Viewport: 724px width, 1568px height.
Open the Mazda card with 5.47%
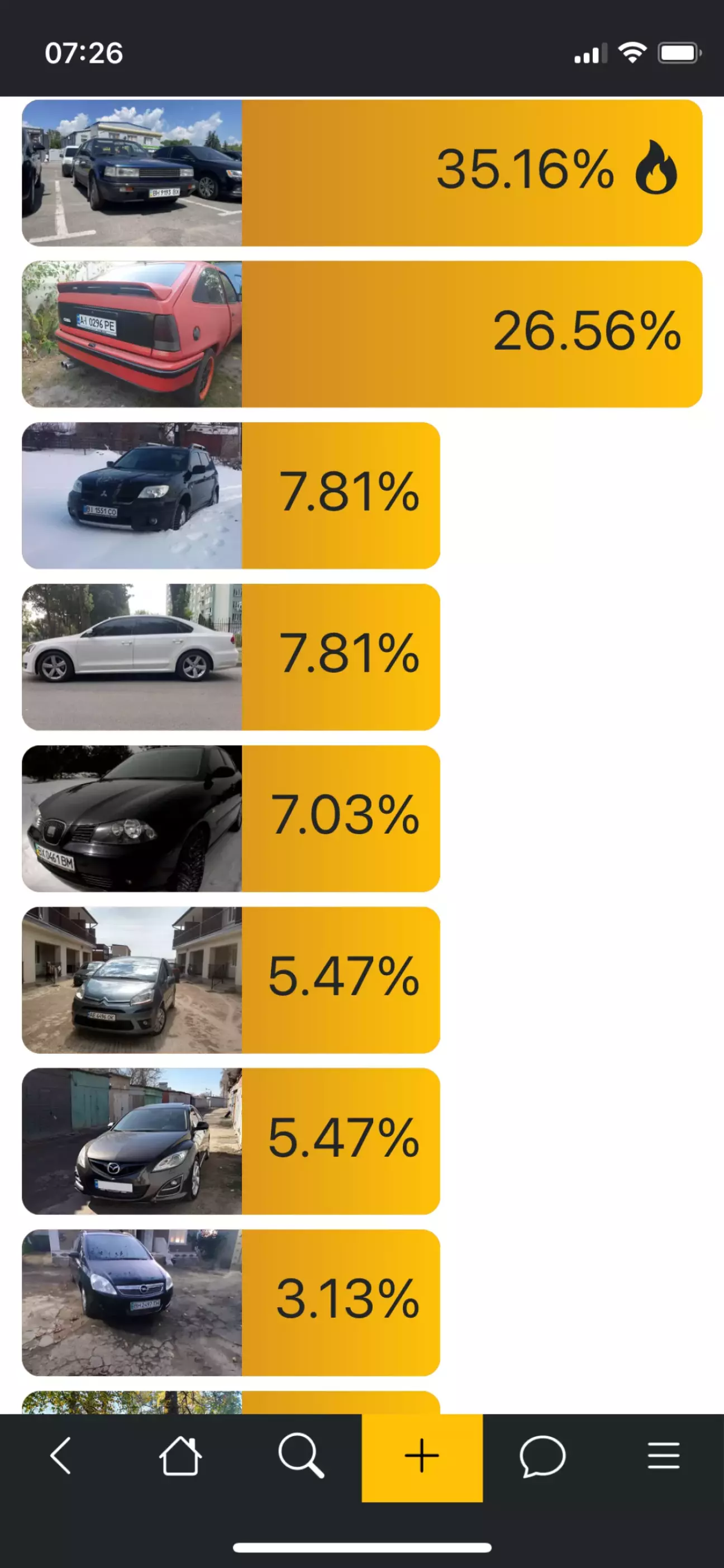(x=231, y=1141)
